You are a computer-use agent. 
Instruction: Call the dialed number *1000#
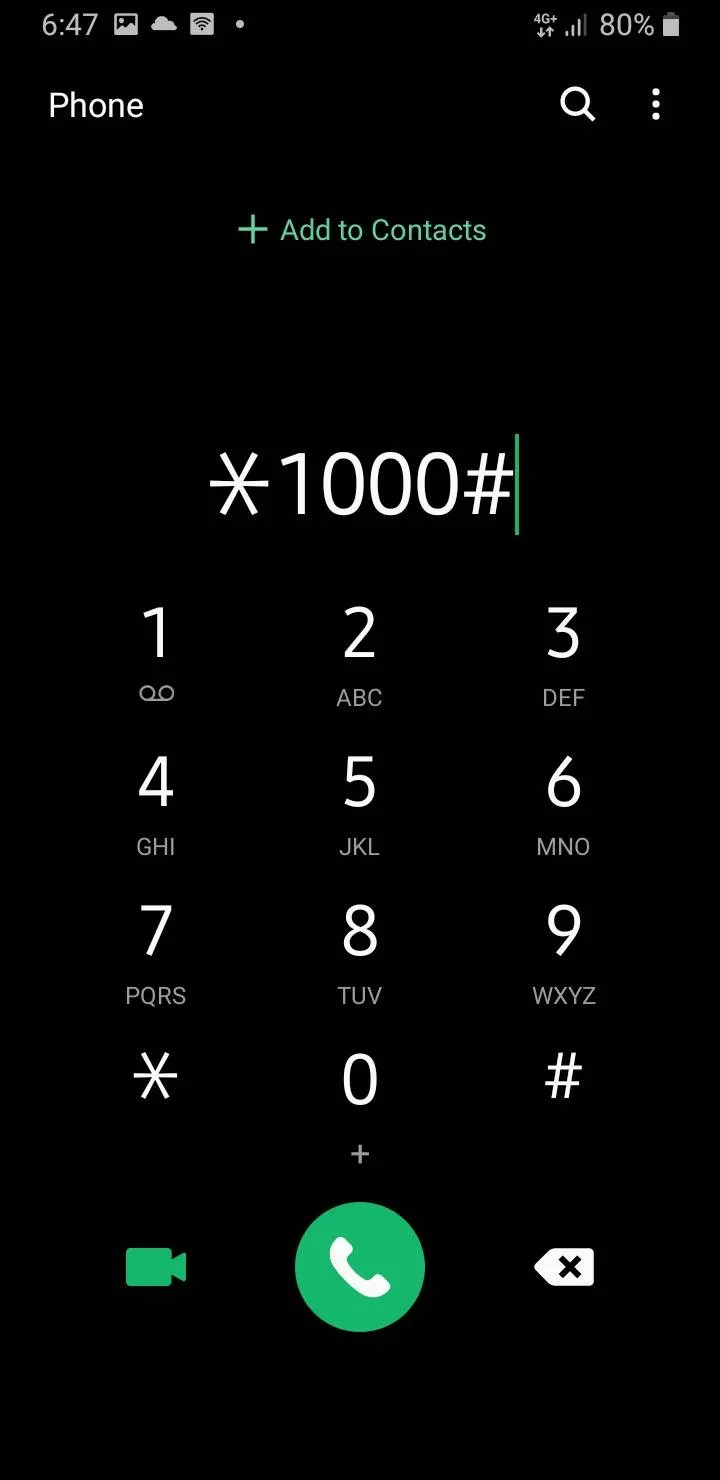tap(360, 1267)
